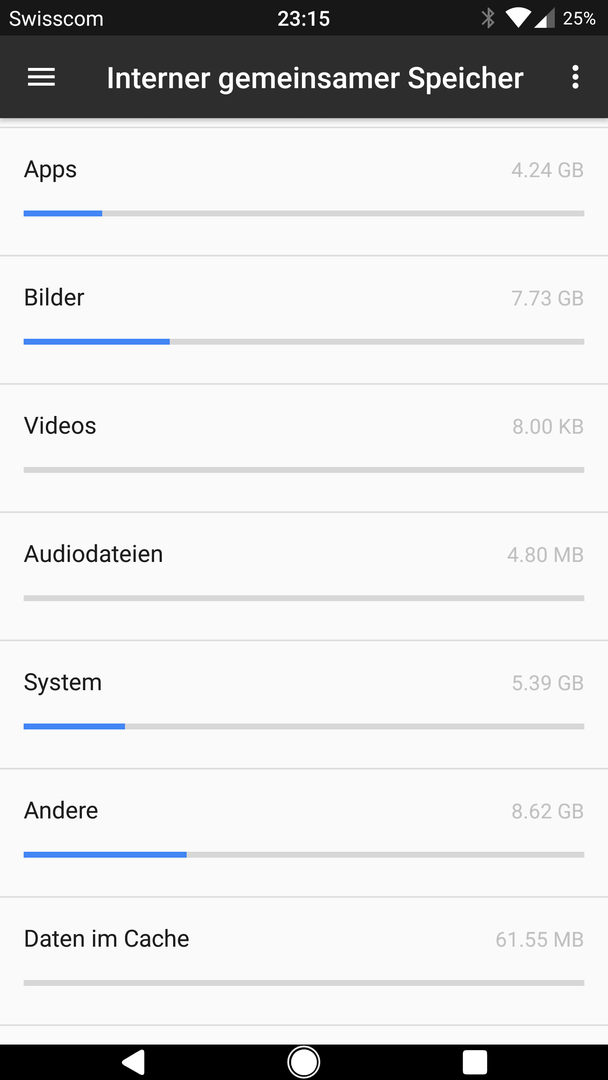View Audiodateien storage details
Viewport: 608px width, 1080px height.
pos(304,576)
